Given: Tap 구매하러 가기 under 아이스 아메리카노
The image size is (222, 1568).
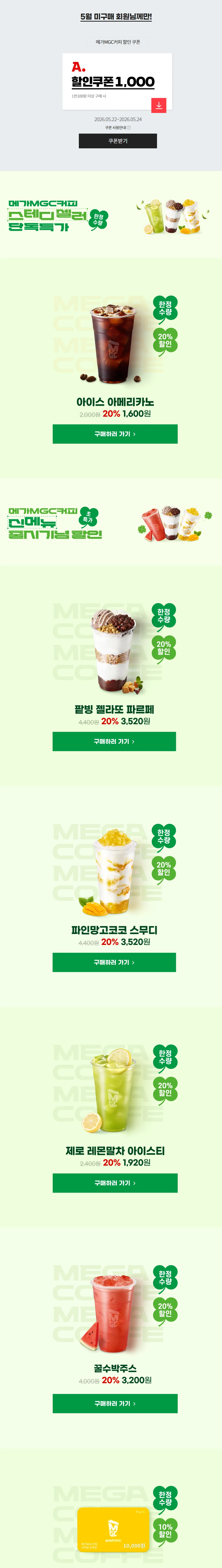Looking at the screenshot, I should (115, 434).
